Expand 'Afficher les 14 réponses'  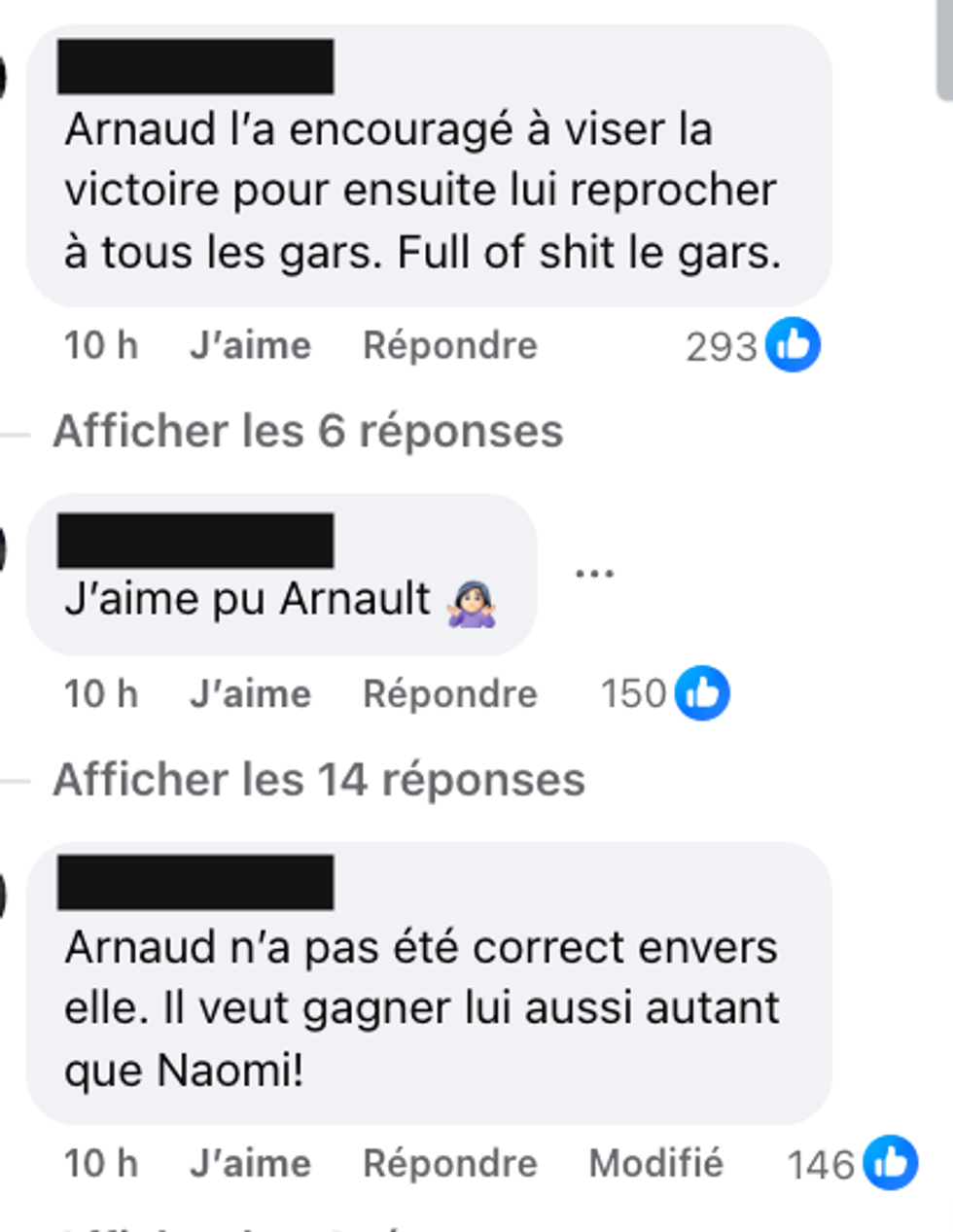pos(319,779)
